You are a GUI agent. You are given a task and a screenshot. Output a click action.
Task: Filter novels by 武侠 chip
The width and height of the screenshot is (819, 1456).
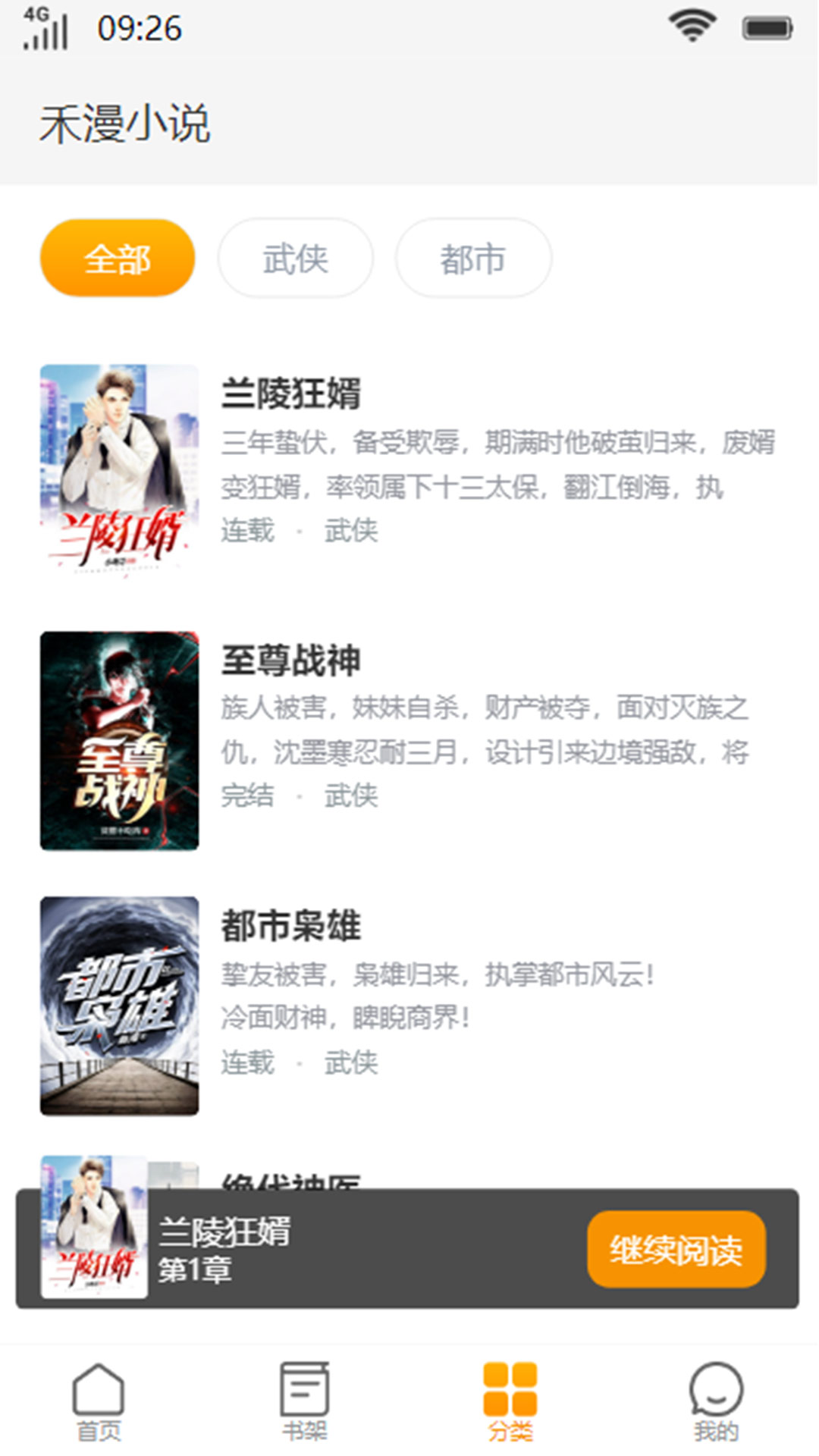click(296, 259)
